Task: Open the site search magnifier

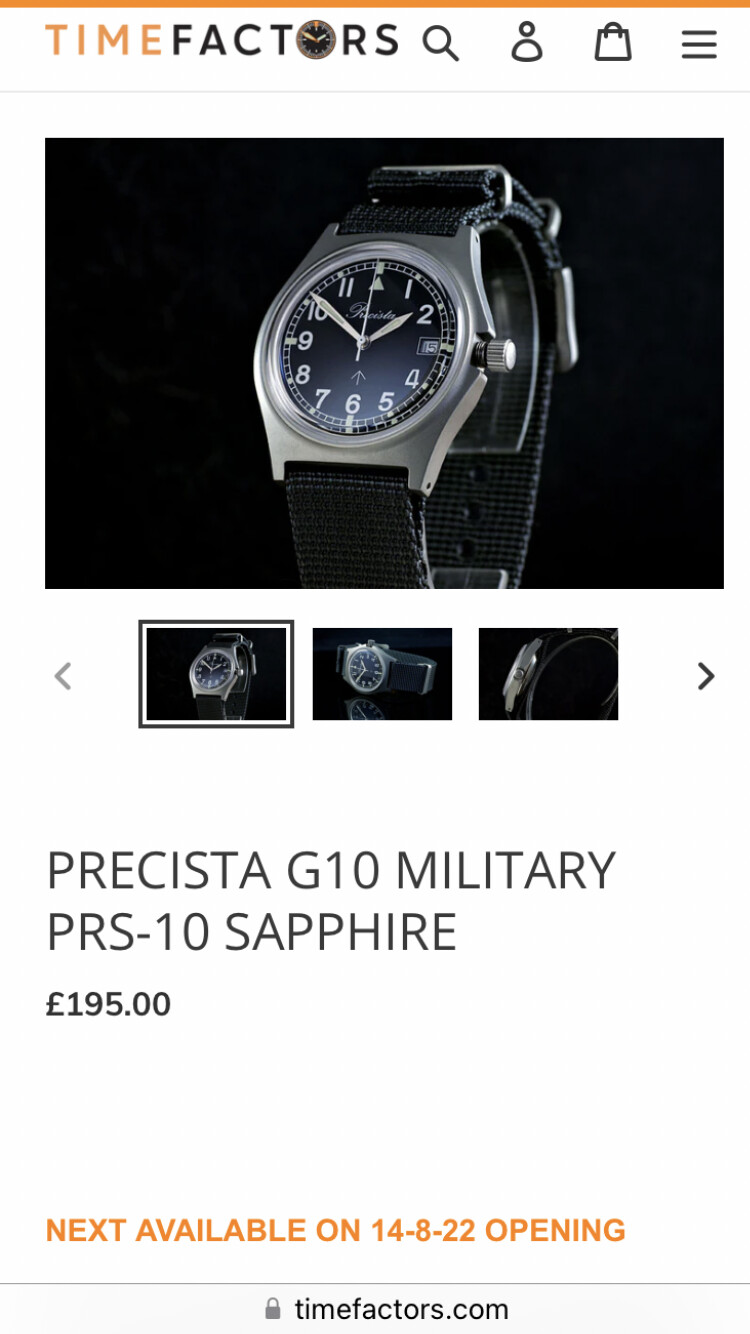Action: [440, 43]
